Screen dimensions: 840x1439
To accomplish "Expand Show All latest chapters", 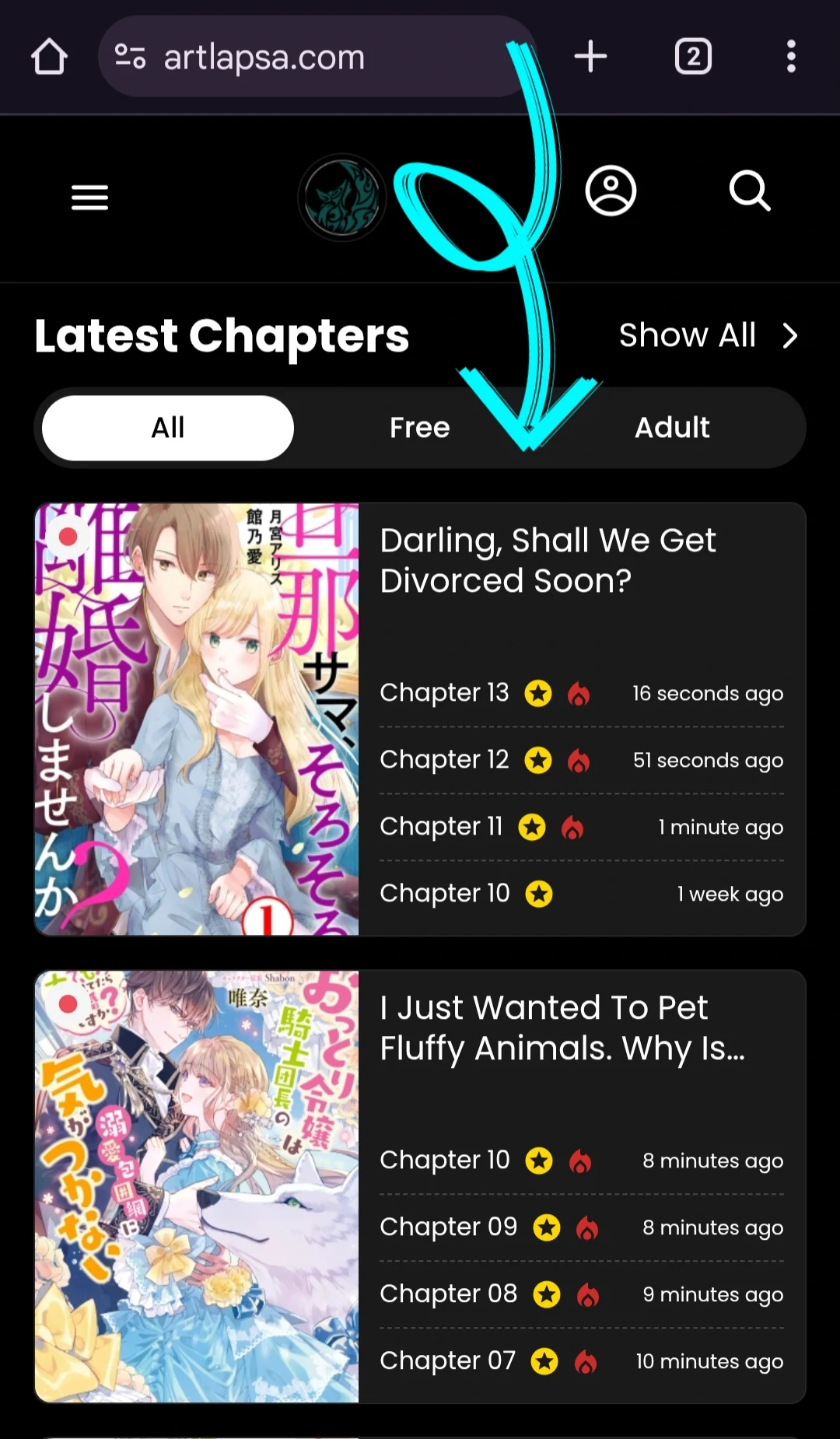I will click(688, 335).
